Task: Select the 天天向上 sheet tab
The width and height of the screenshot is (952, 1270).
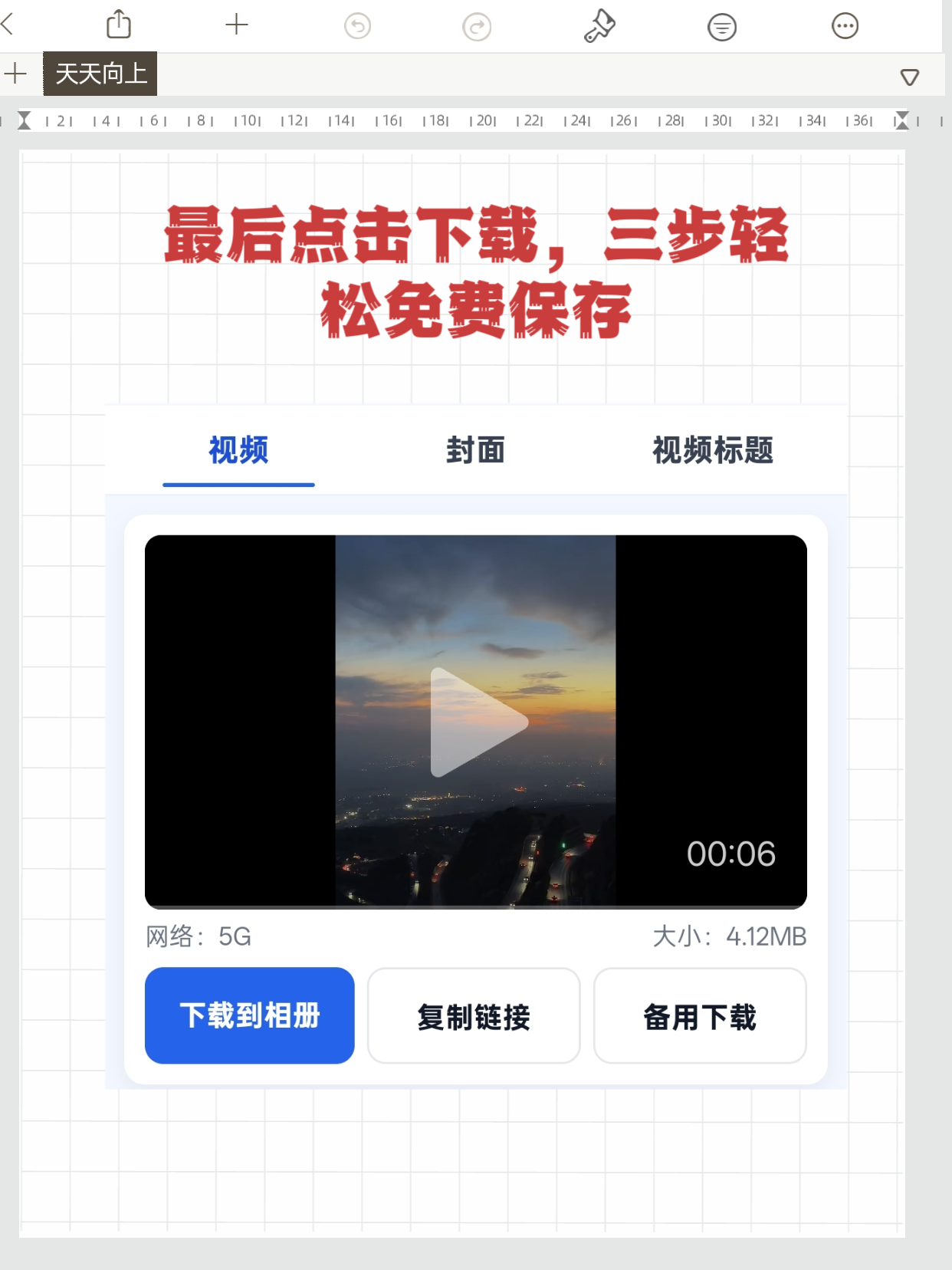Action: [x=100, y=74]
